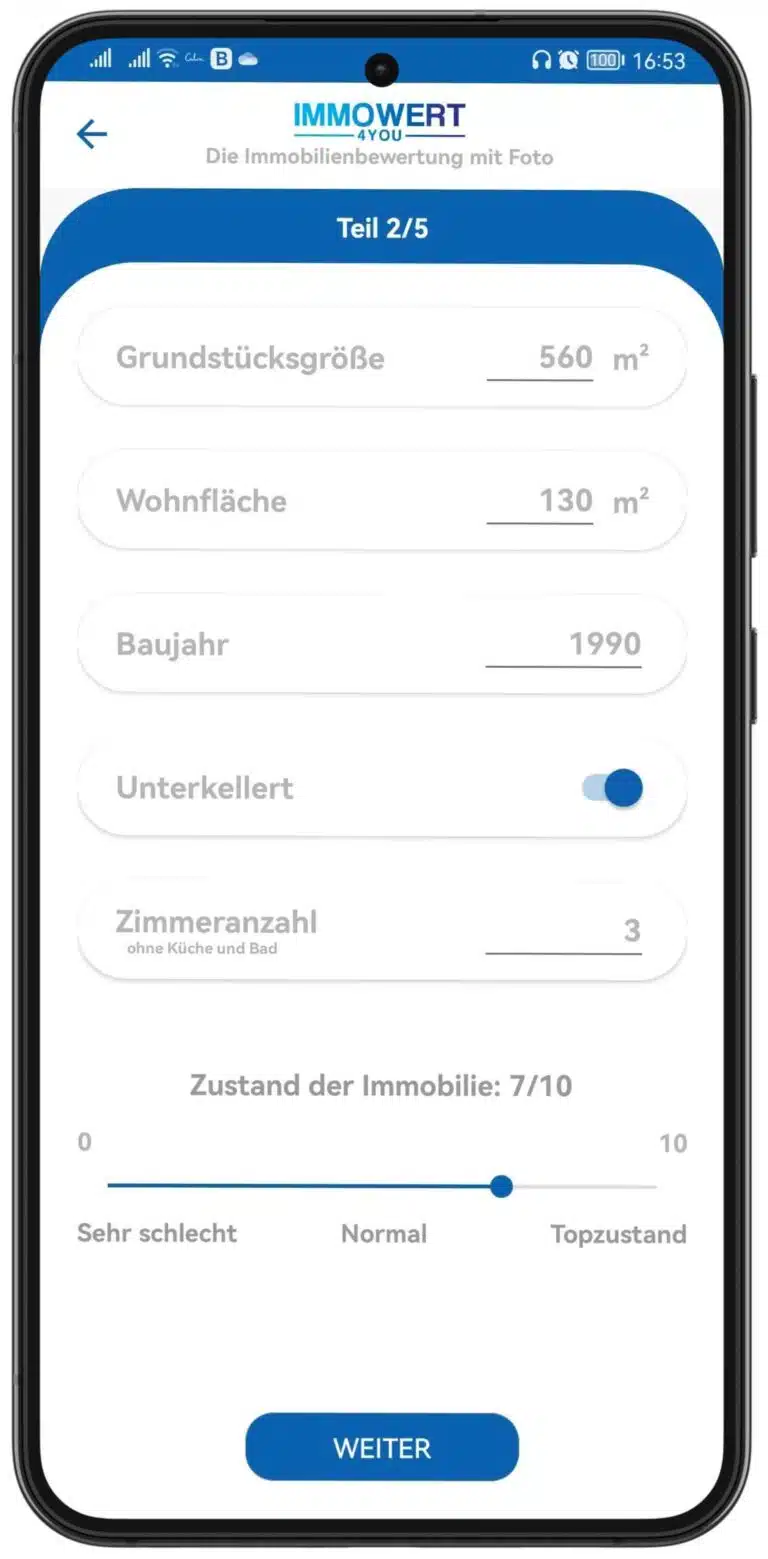Tap the Wi-Fi icon in status bar
The height and width of the screenshot is (1559, 768).
(167, 58)
